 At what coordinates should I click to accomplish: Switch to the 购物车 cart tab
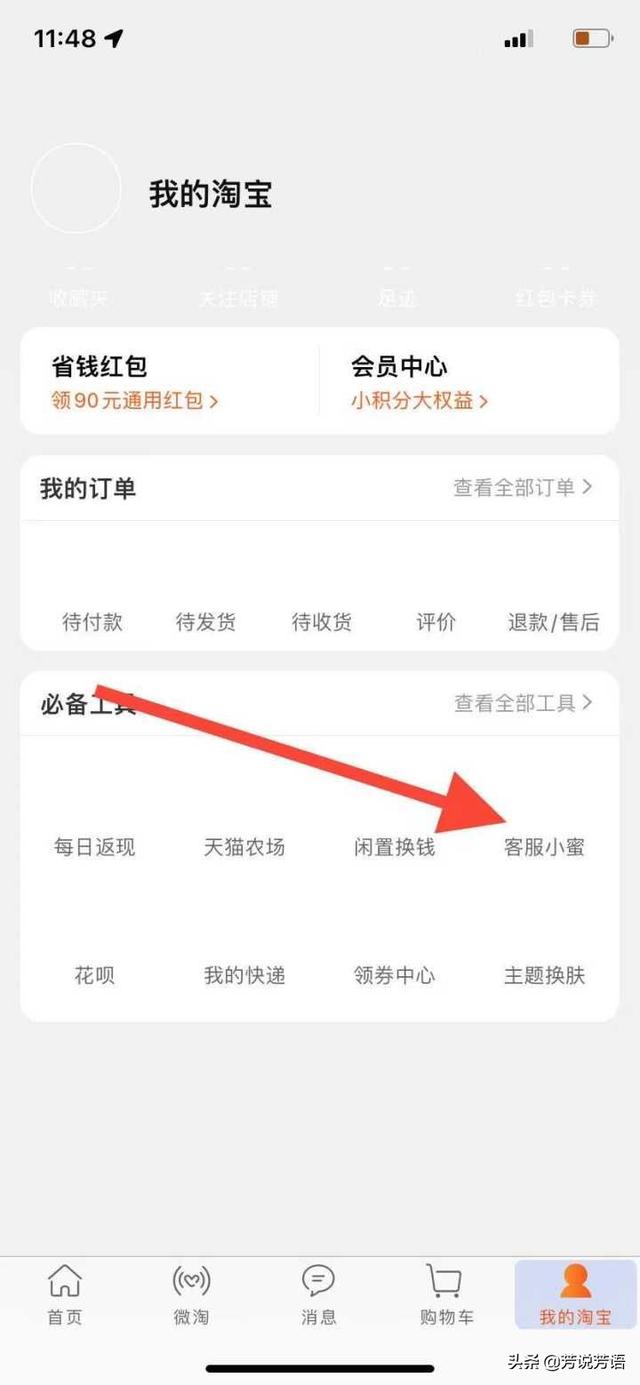pos(446,1295)
